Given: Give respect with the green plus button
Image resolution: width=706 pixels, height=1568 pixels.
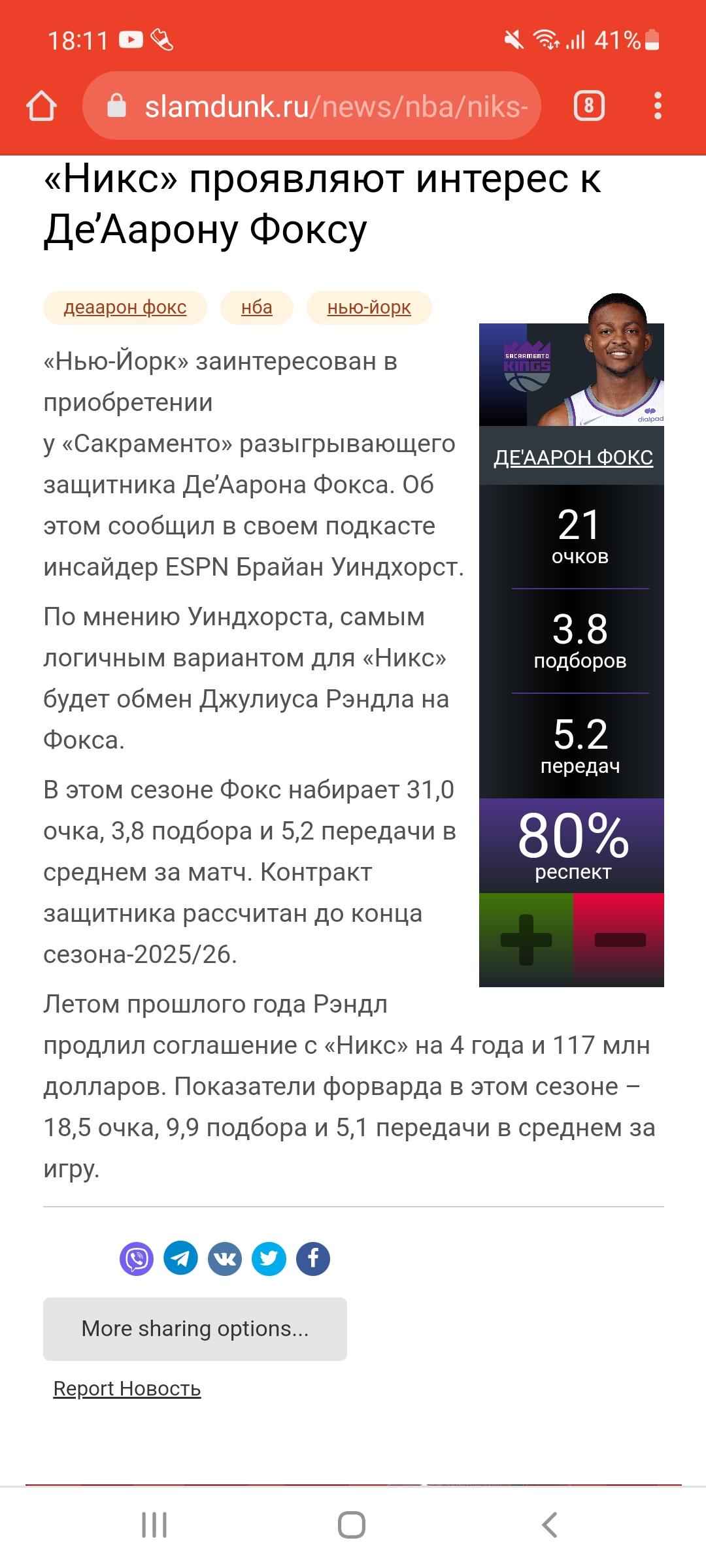Looking at the screenshot, I should [x=526, y=939].
